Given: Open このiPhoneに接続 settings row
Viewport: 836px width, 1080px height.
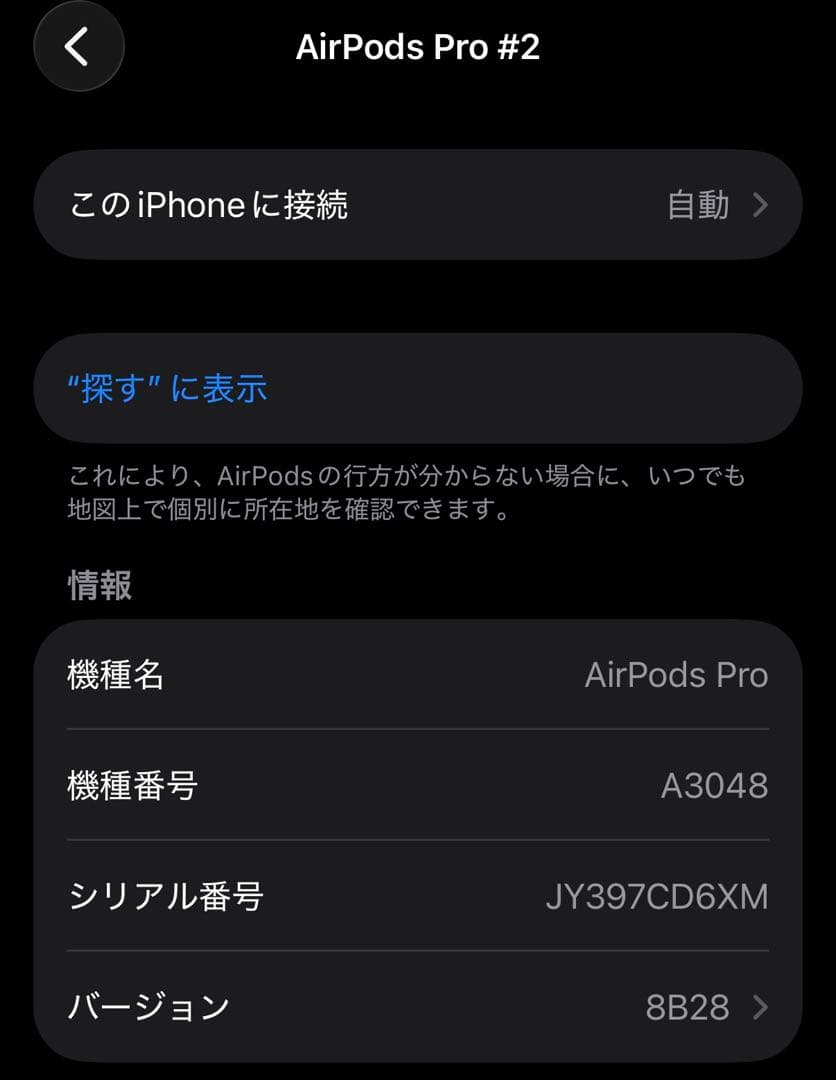Looking at the screenshot, I should (x=418, y=205).
